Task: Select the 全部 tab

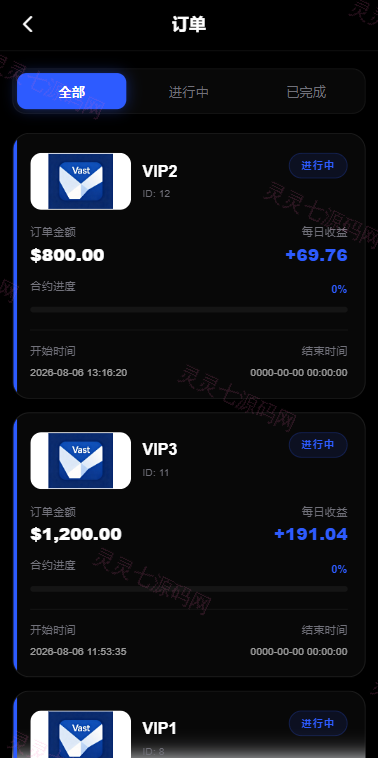Action: 72,91
